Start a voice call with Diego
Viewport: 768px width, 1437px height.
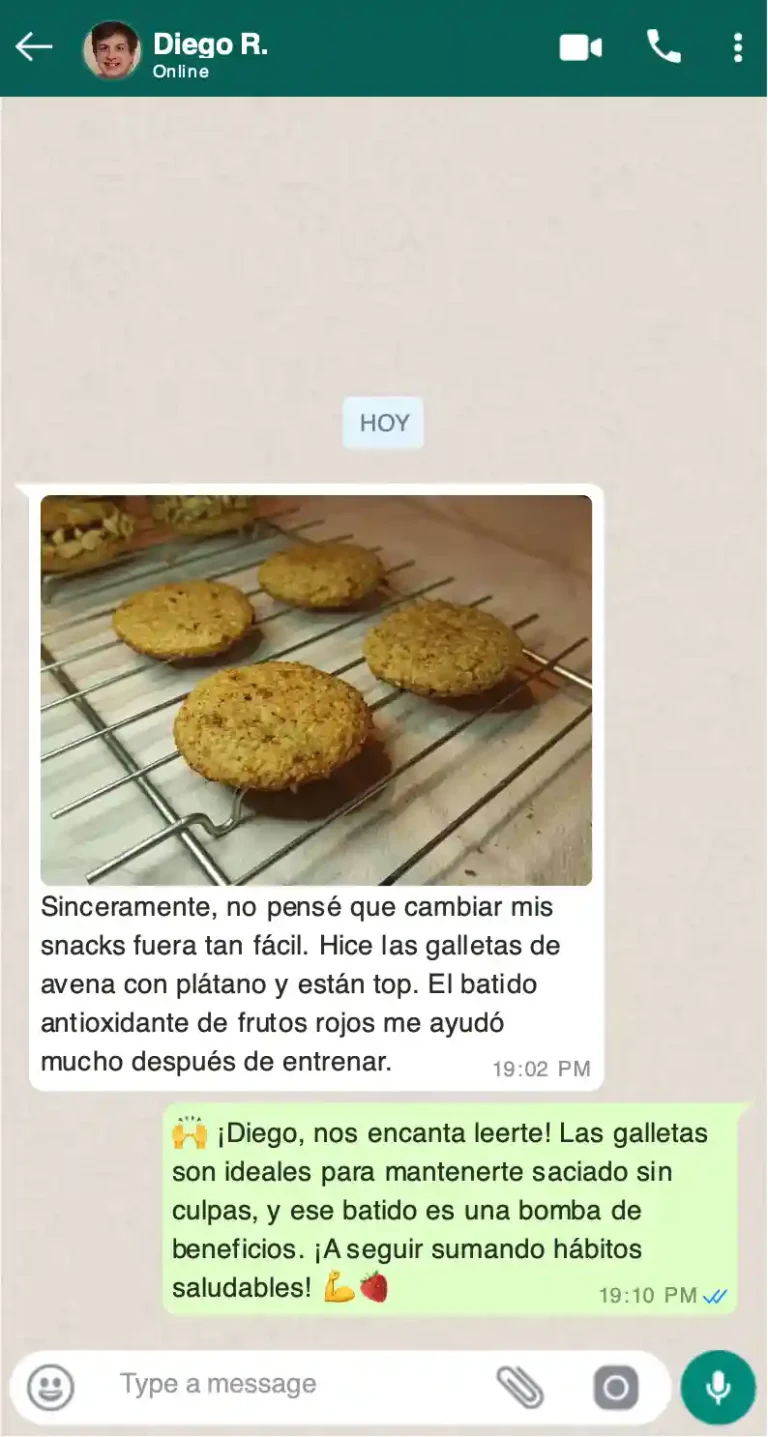(663, 46)
